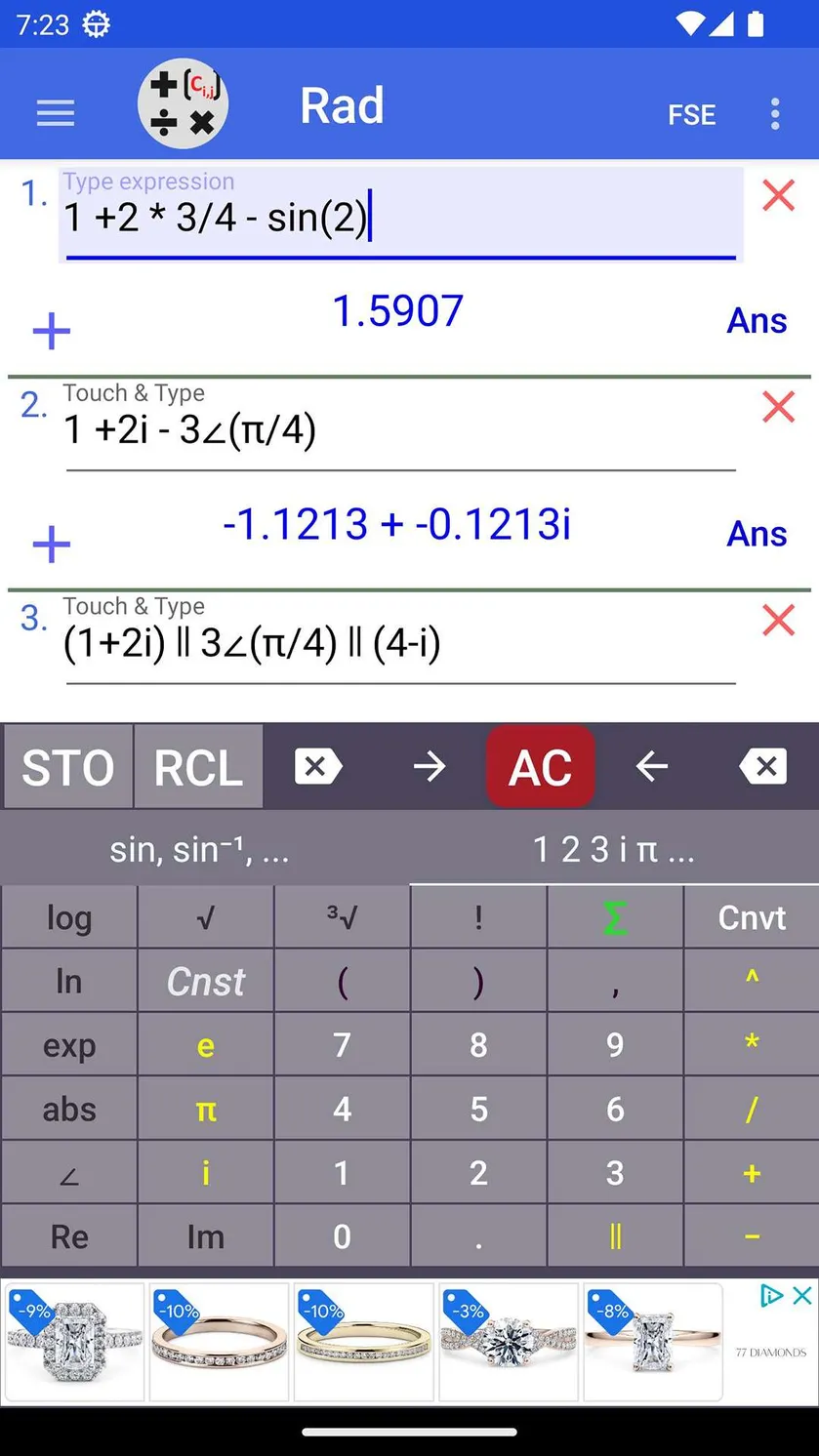
Task: Delete expression 1 with its red X
Action: (778, 195)
